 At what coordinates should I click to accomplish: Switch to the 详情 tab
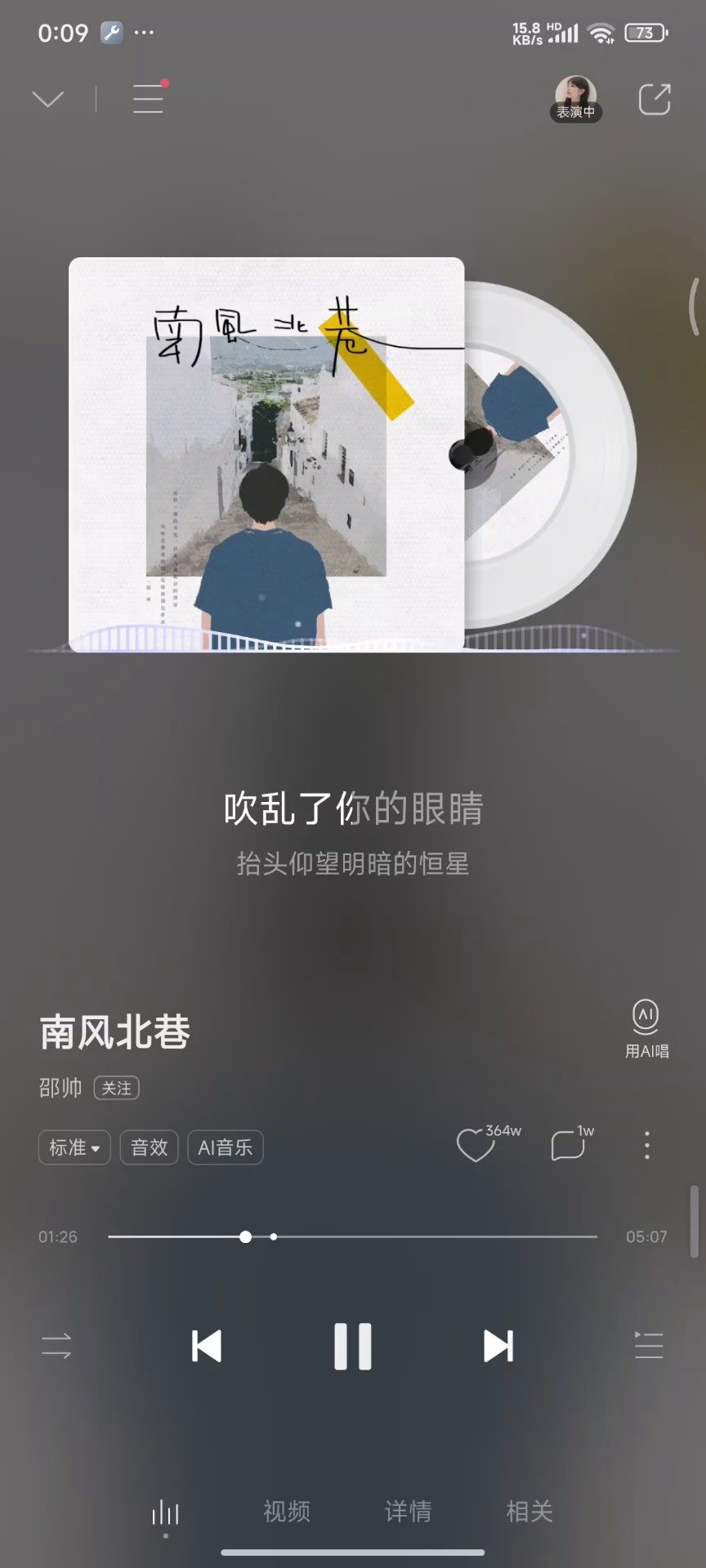point(409,1512)
